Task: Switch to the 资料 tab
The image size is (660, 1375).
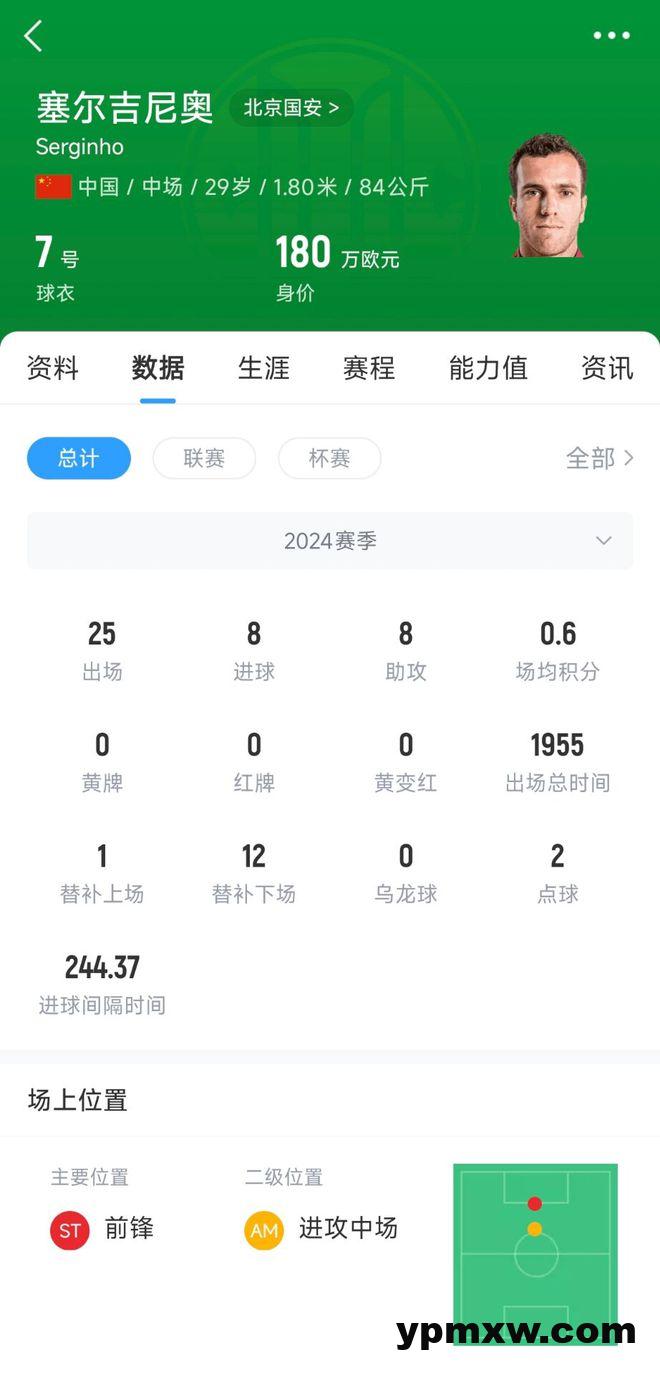Action: 52,368
